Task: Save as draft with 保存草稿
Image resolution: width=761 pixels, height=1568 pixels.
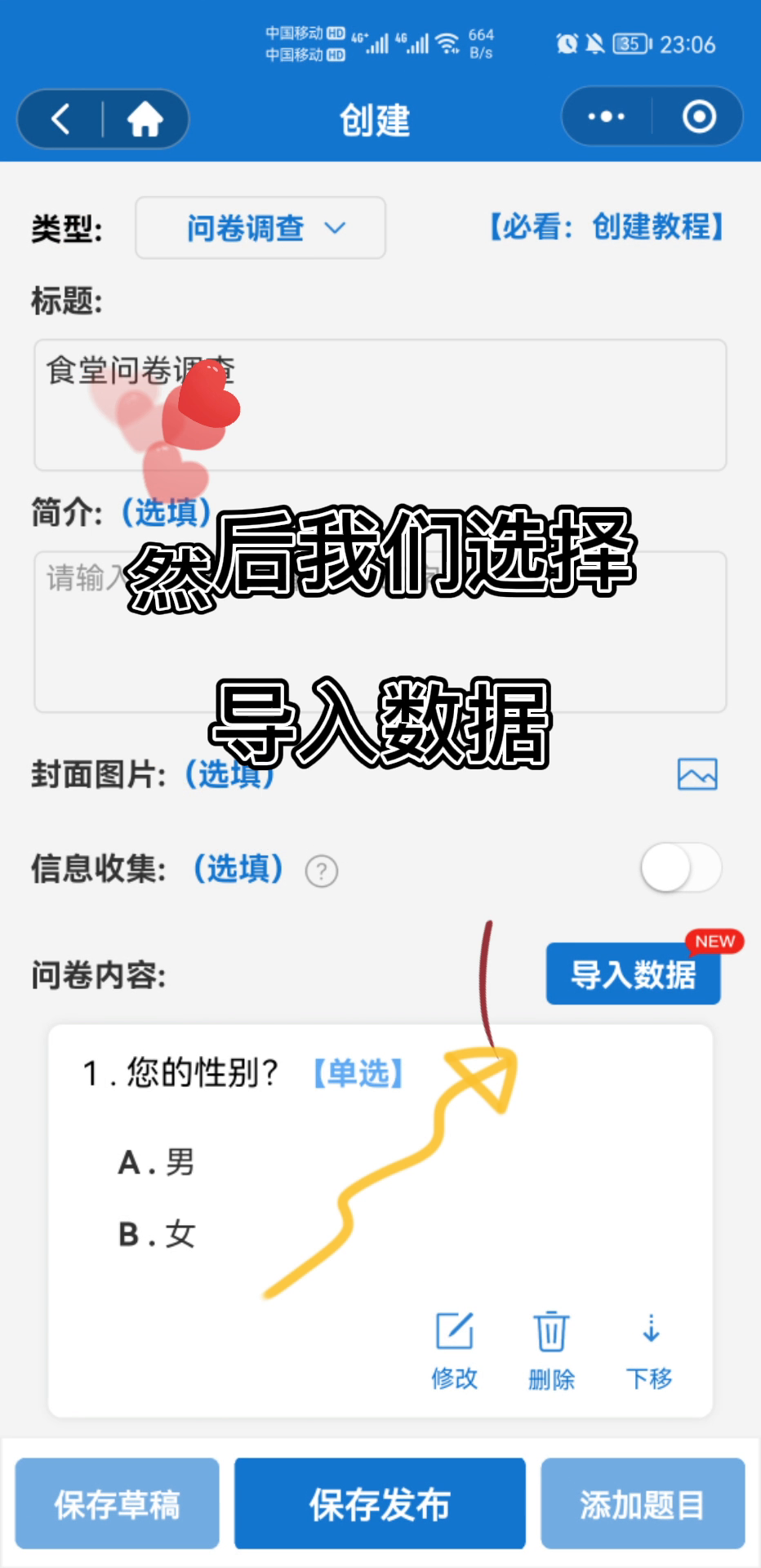Action: point(117,1503)
